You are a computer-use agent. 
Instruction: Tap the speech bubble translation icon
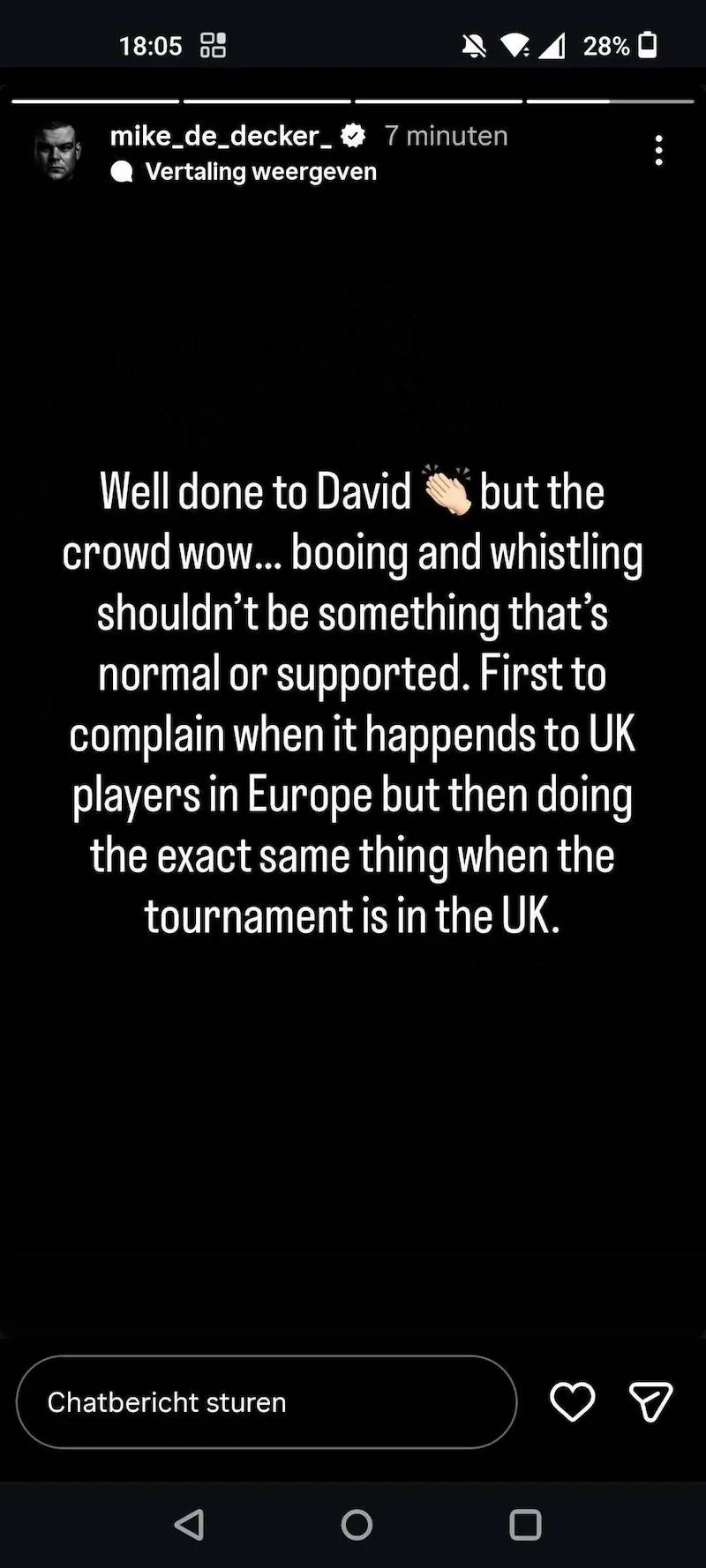(x=121, y=170)
